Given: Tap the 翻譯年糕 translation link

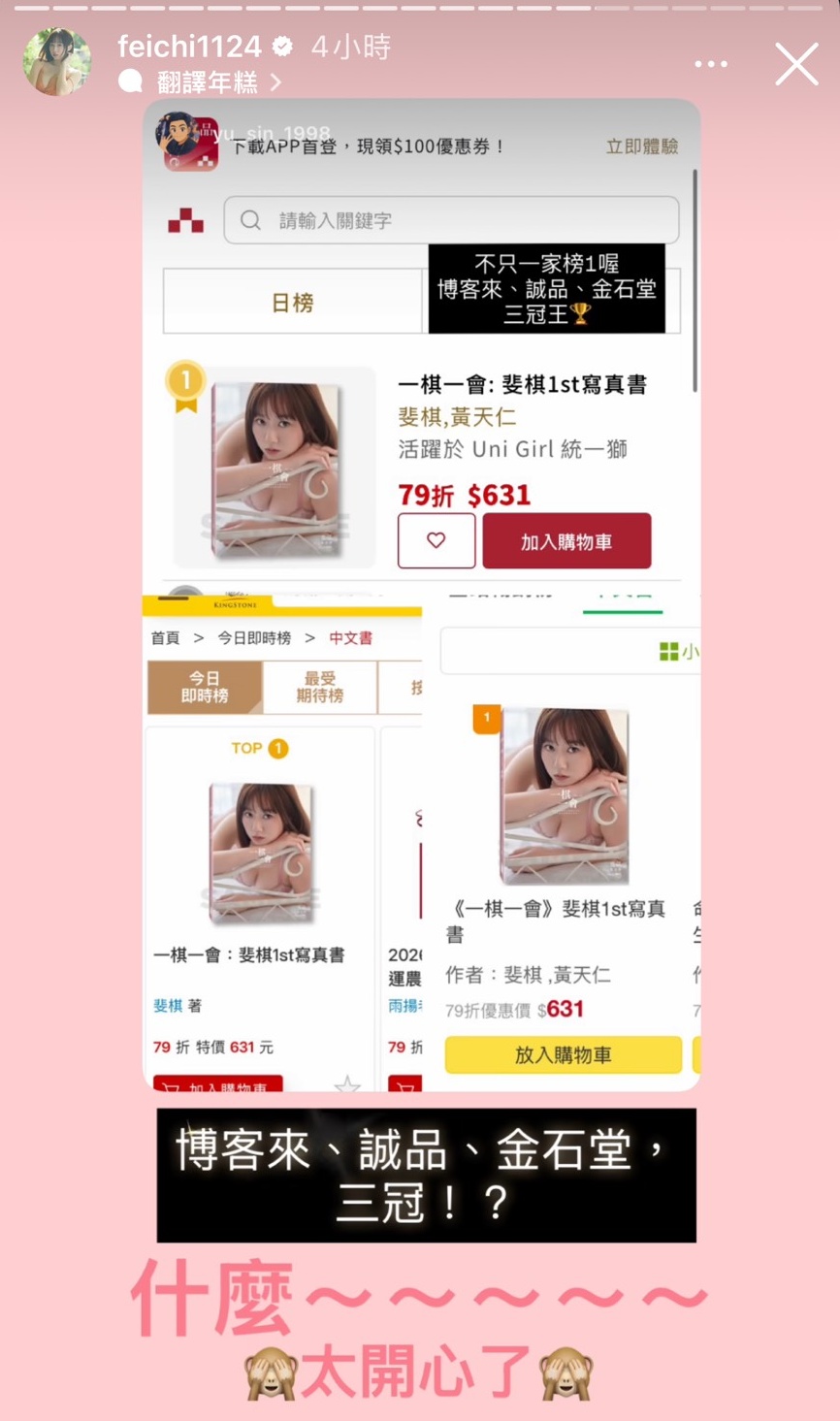Looking at the screenshot, I should [208, 82].
